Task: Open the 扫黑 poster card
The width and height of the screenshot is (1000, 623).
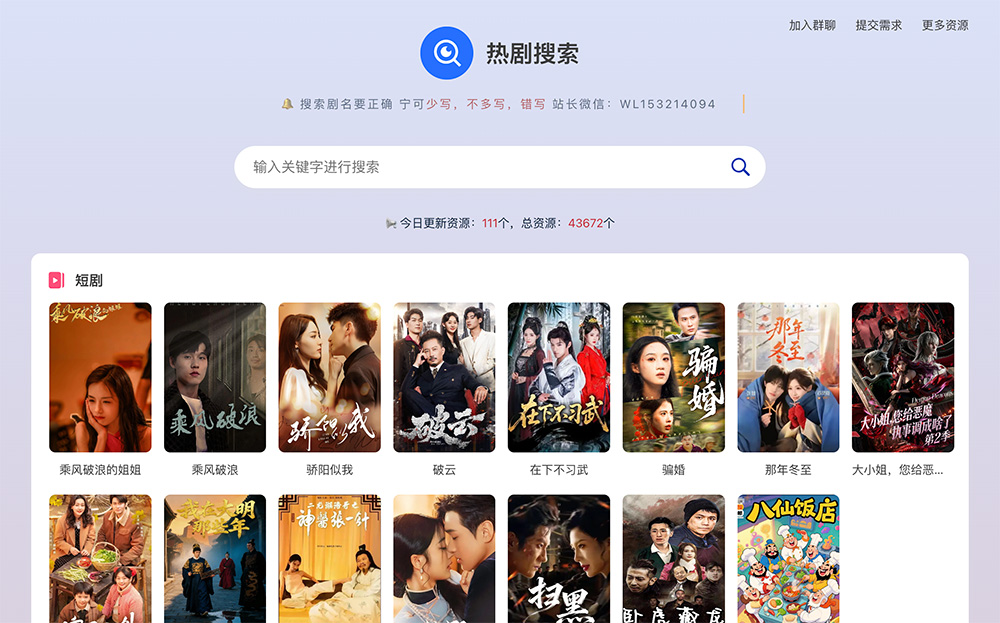Action: point(559,558)
